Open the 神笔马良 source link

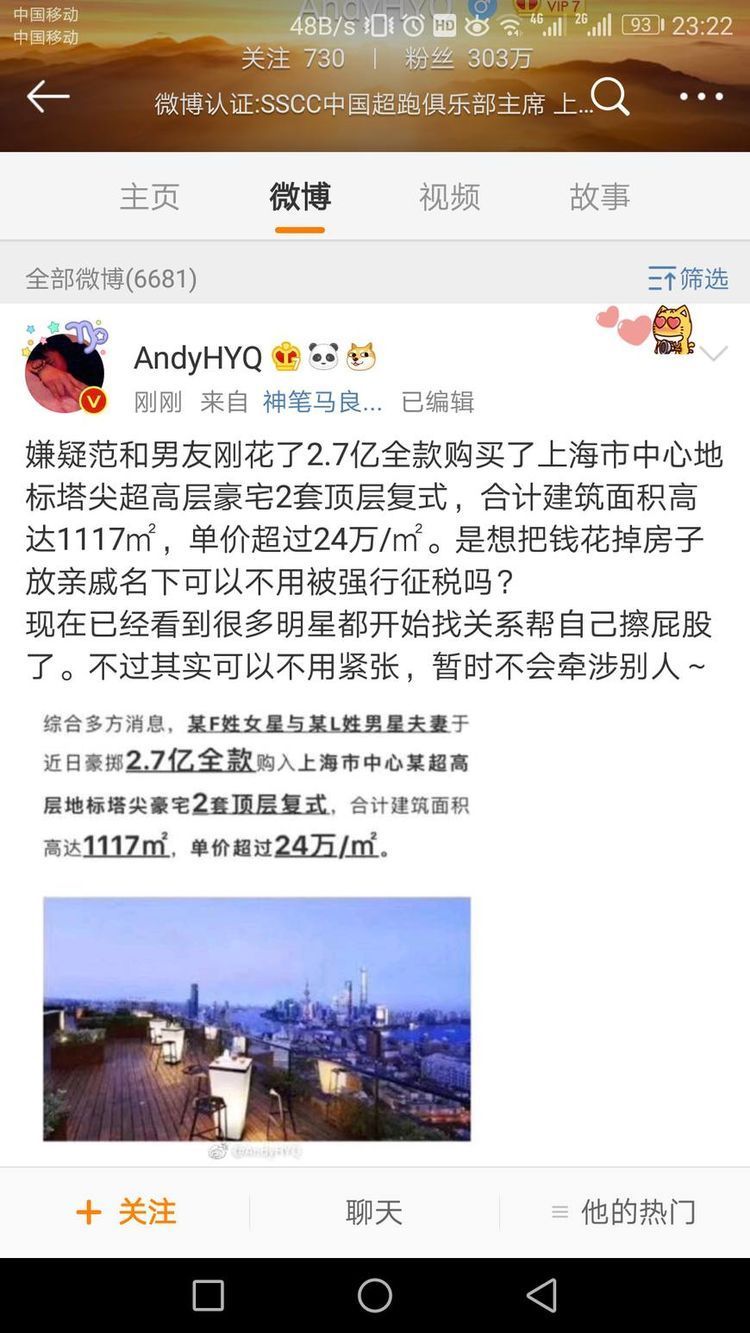click(x=322, y=402)
